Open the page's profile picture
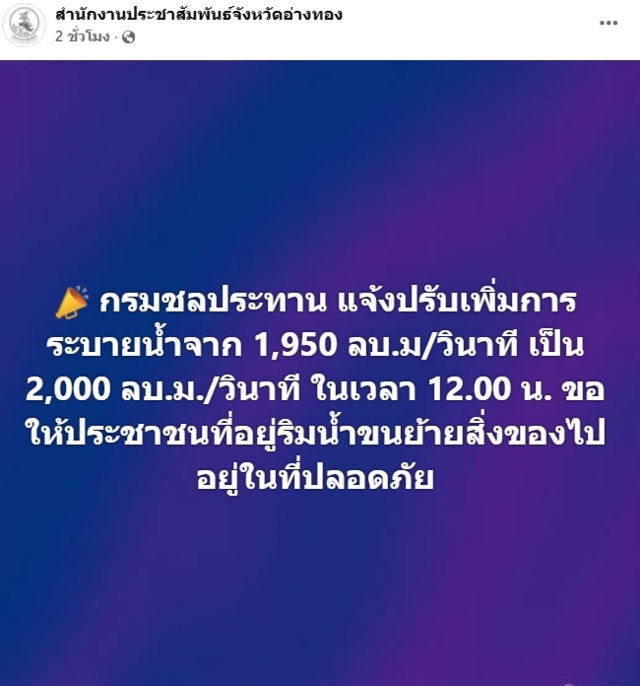The height and width of the screenshot is (686, 640). pyautogui.click(x=24, y=25)
